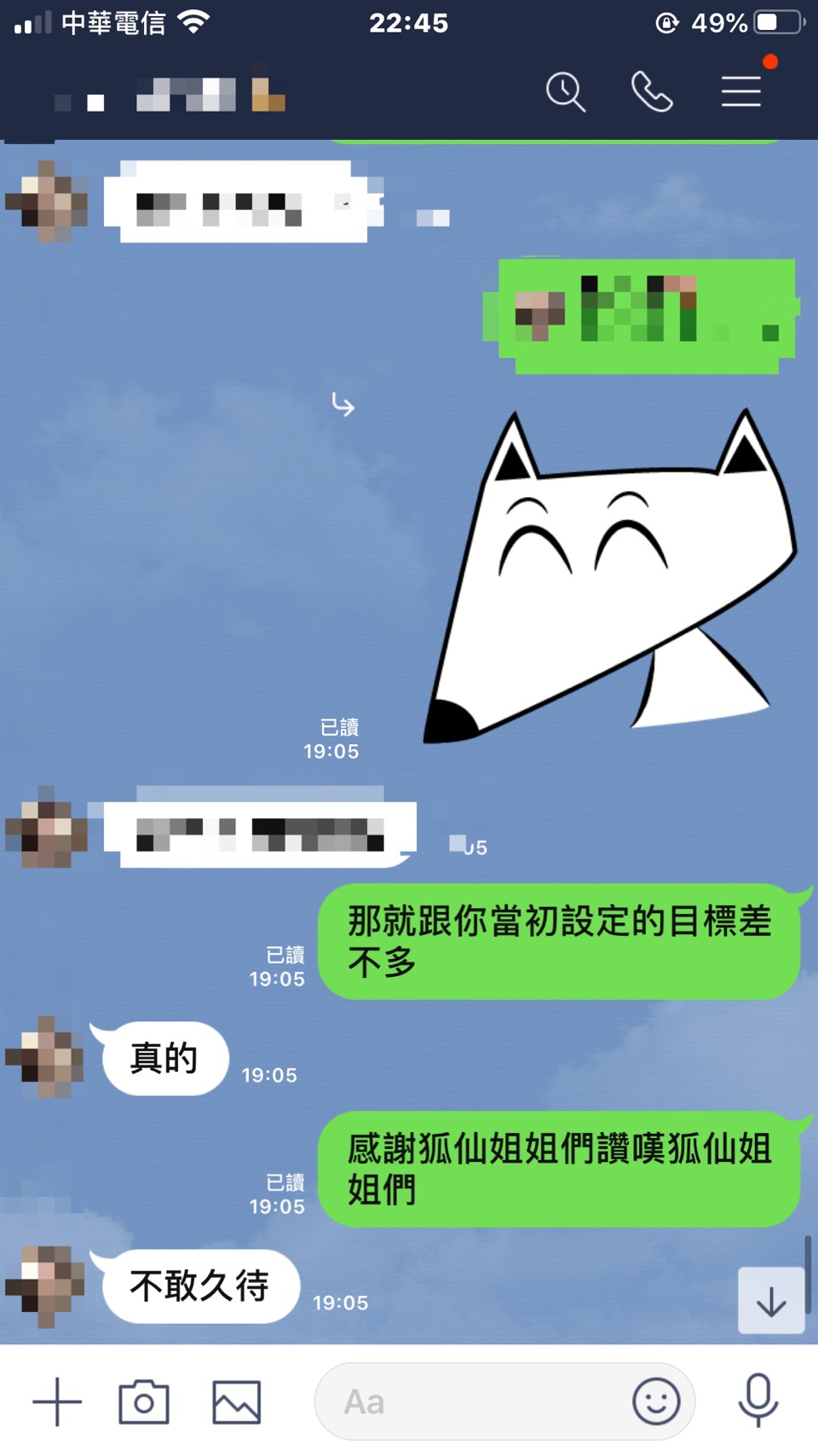Tap the share arrow beside fox sticker
Image resolution: width=818 pixels, height=1456 pixels.
(343, 404)
